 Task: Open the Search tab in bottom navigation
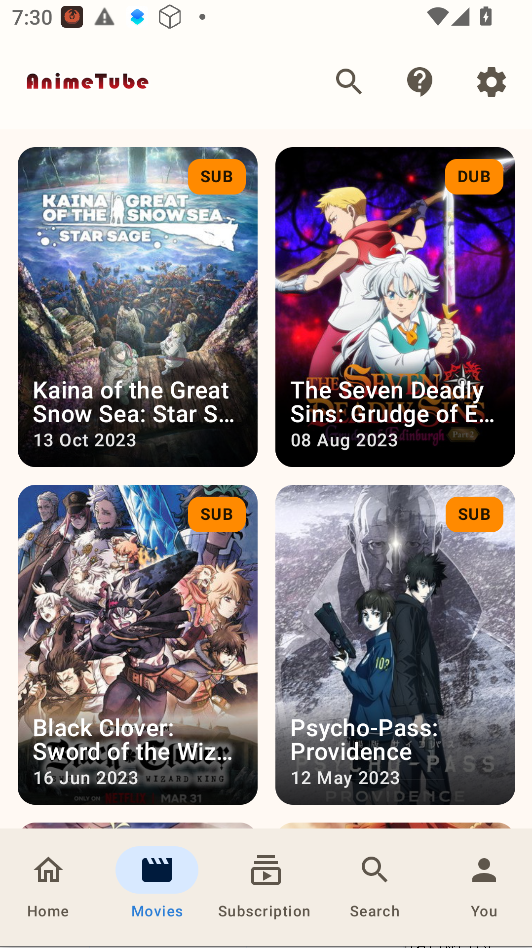[x=375, y=886]
